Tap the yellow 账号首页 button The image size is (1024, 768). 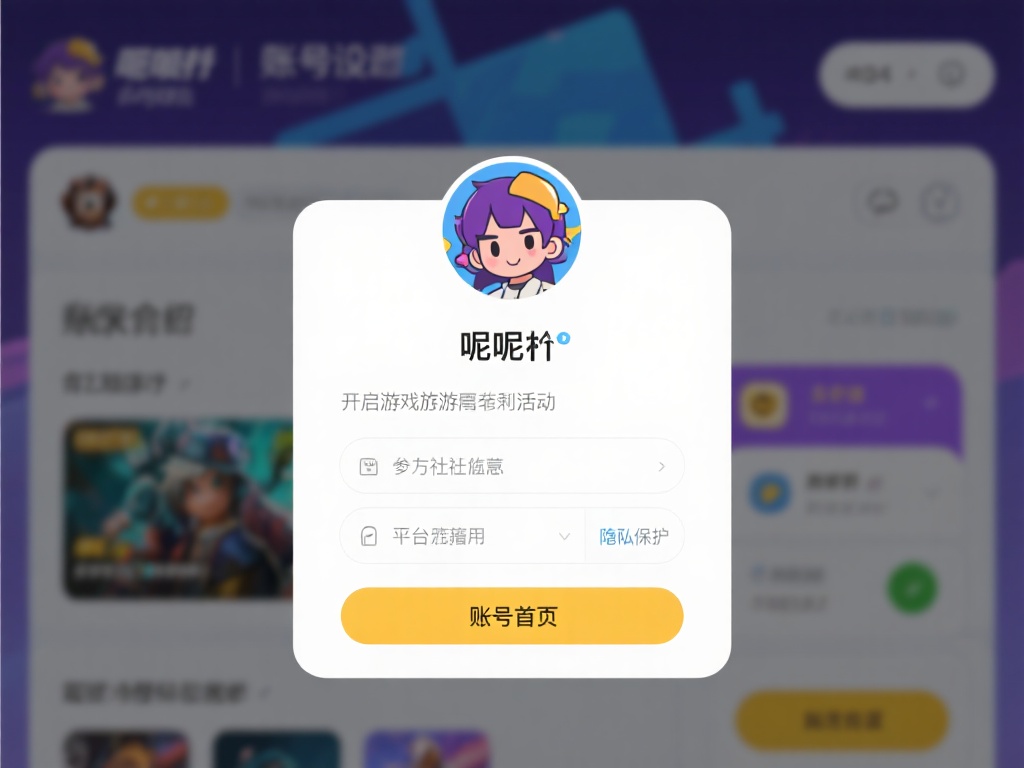[x=512, y=616]
